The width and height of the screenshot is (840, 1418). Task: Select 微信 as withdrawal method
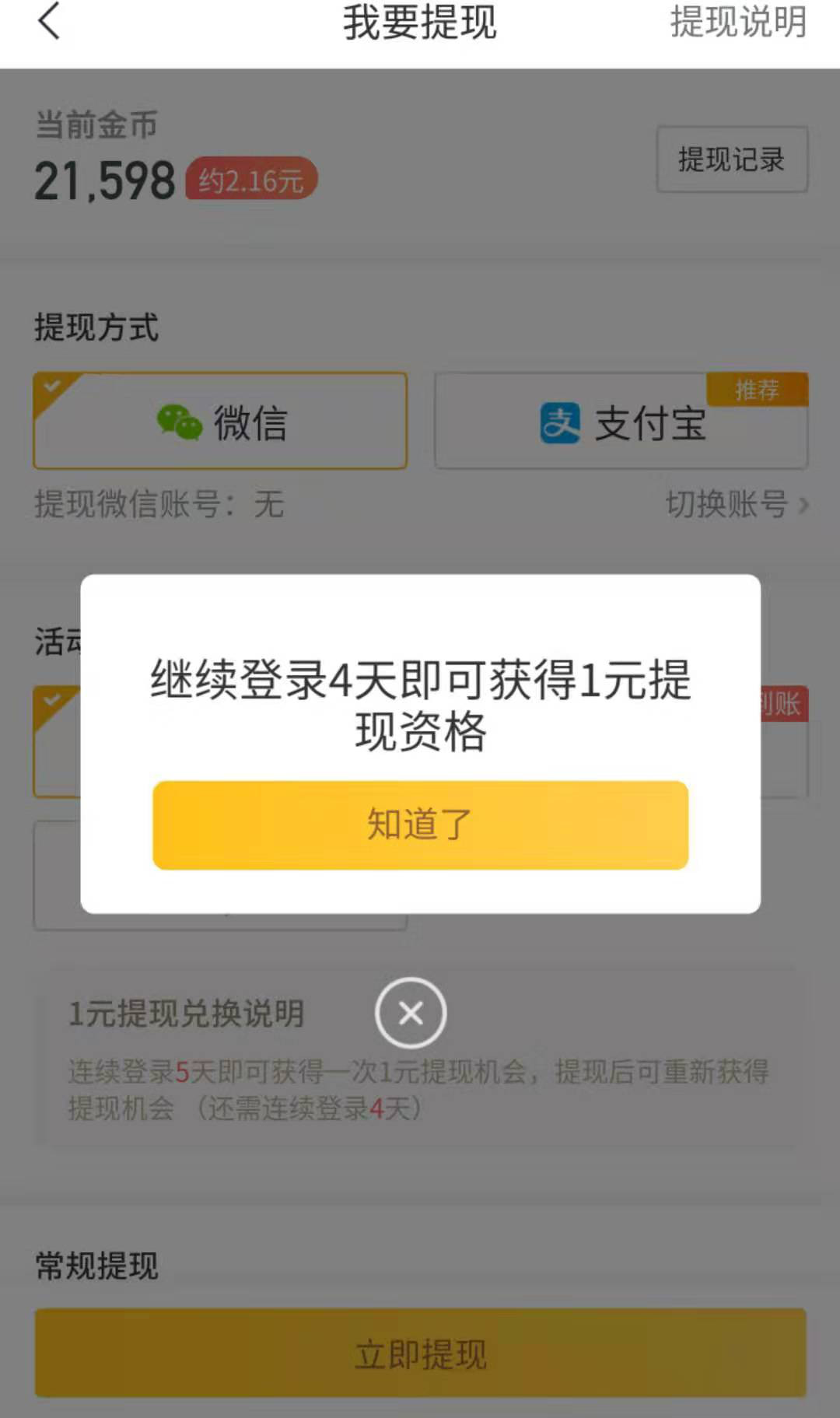pyautogui.click(x=219, y=420)
